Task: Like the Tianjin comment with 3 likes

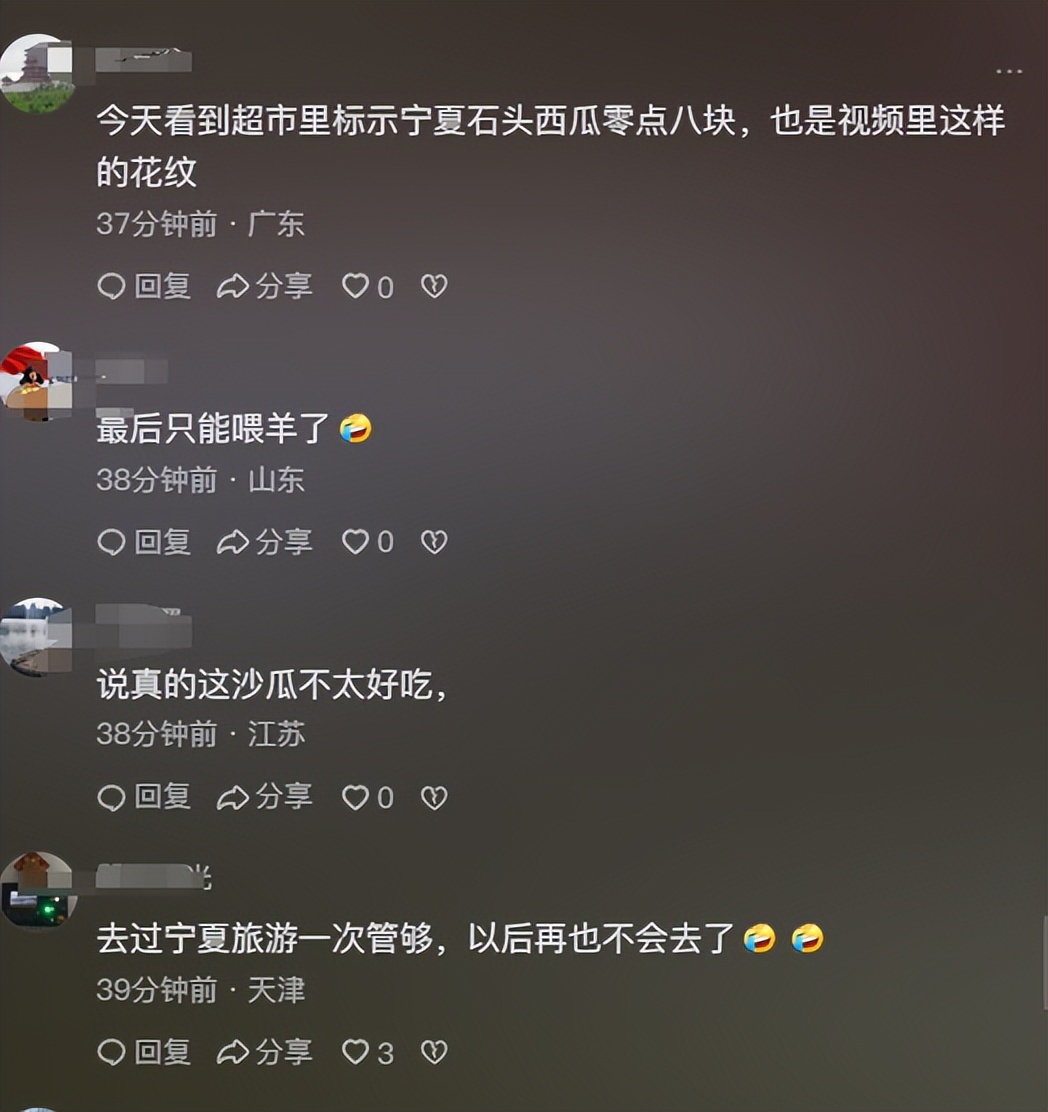Action: point(357,1052)
